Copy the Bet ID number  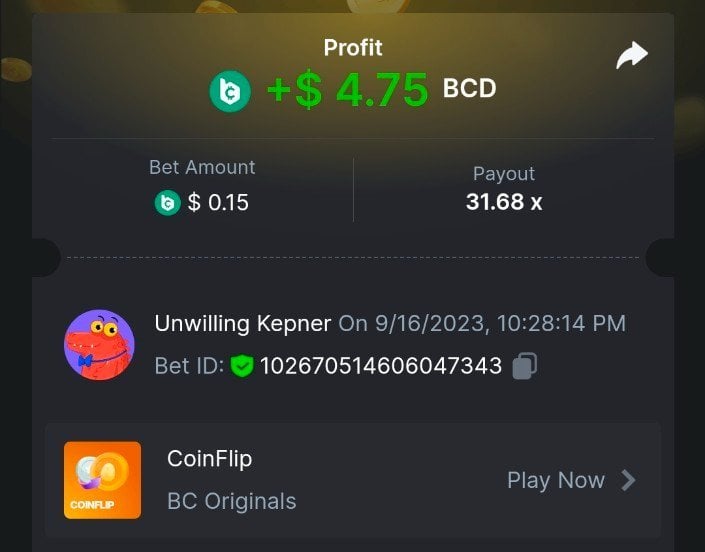[524, 367]
